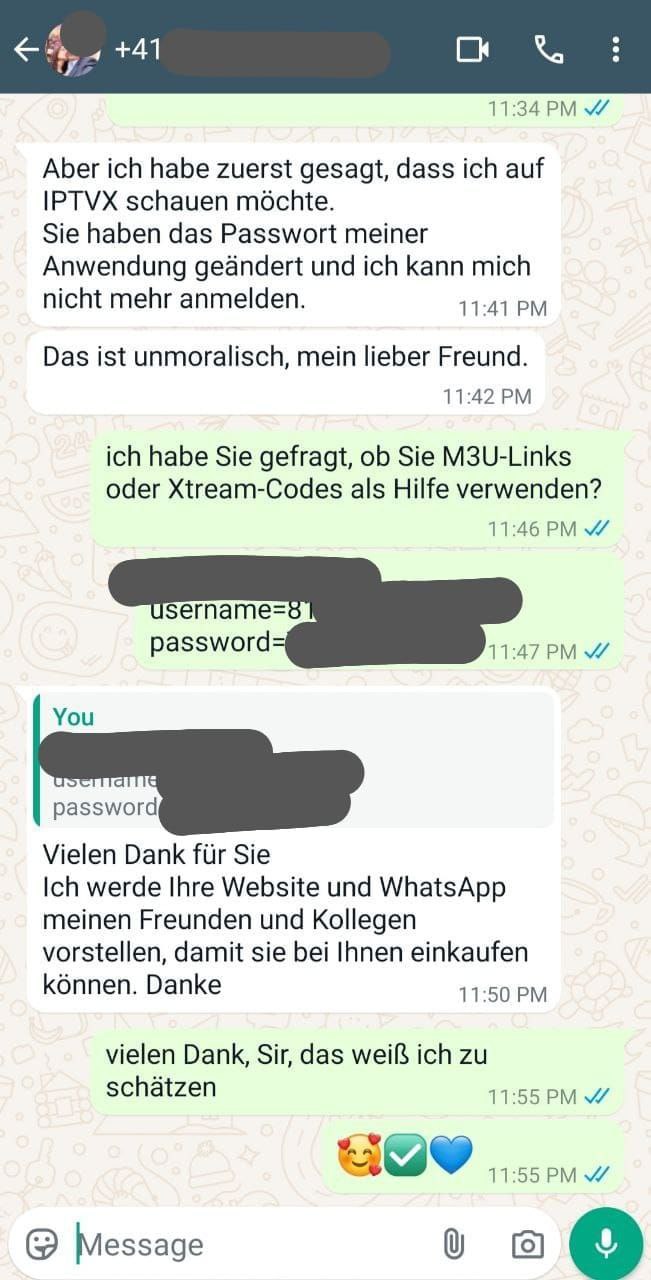Jump to the quoted message from You
Image resolution: width=651 pixels, height=1280 pixels.
point(292,760)
